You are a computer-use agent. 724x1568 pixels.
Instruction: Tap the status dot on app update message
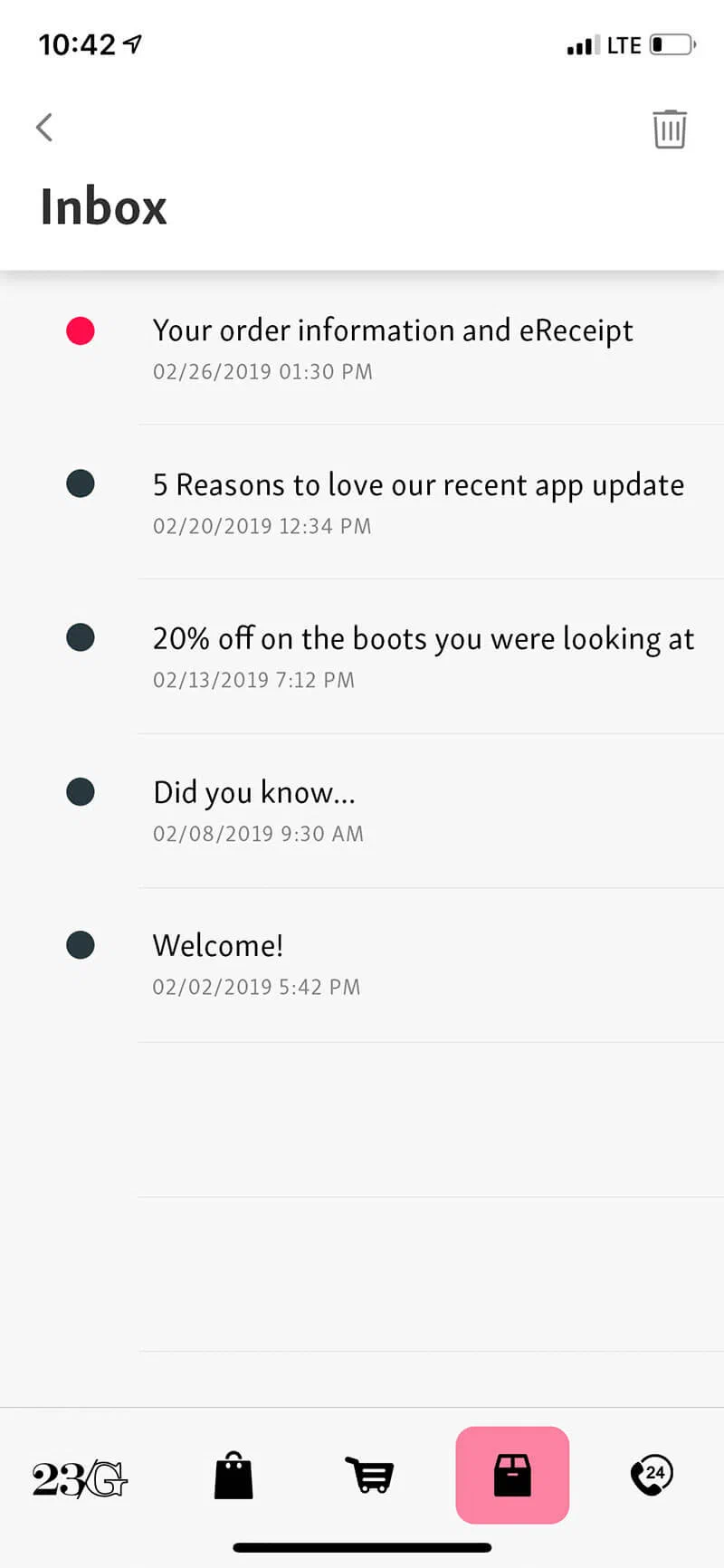80,483
